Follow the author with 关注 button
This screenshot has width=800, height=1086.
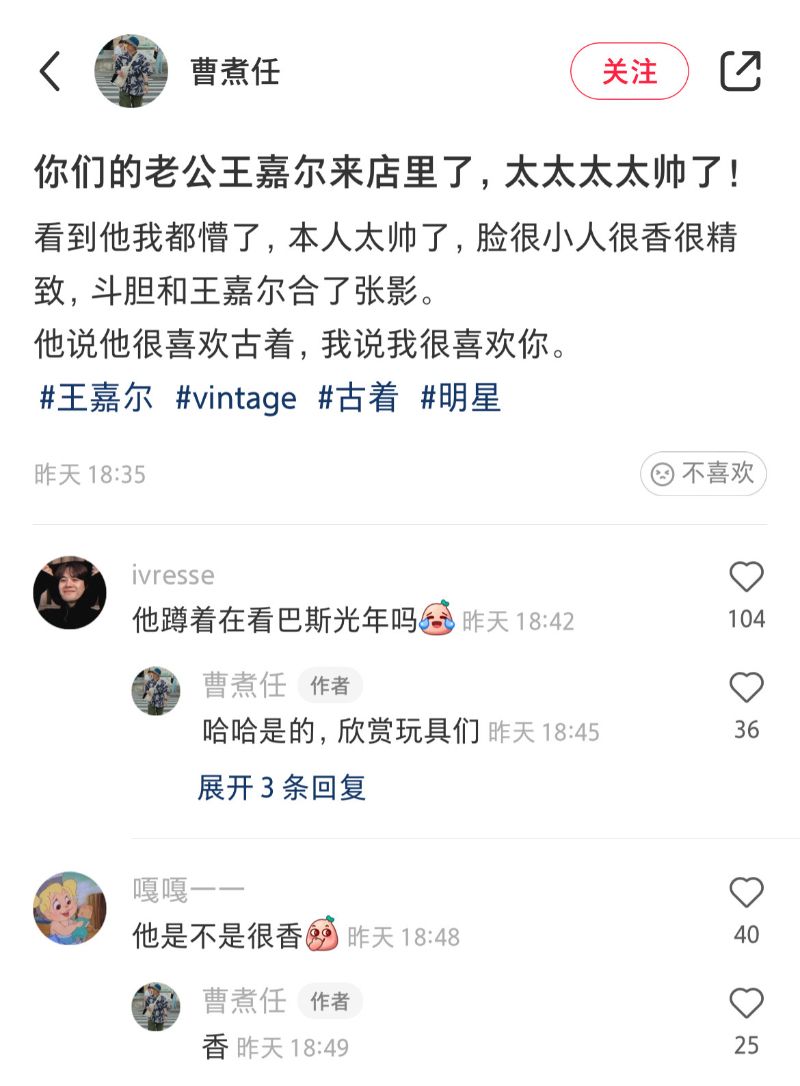coord(629,71)
